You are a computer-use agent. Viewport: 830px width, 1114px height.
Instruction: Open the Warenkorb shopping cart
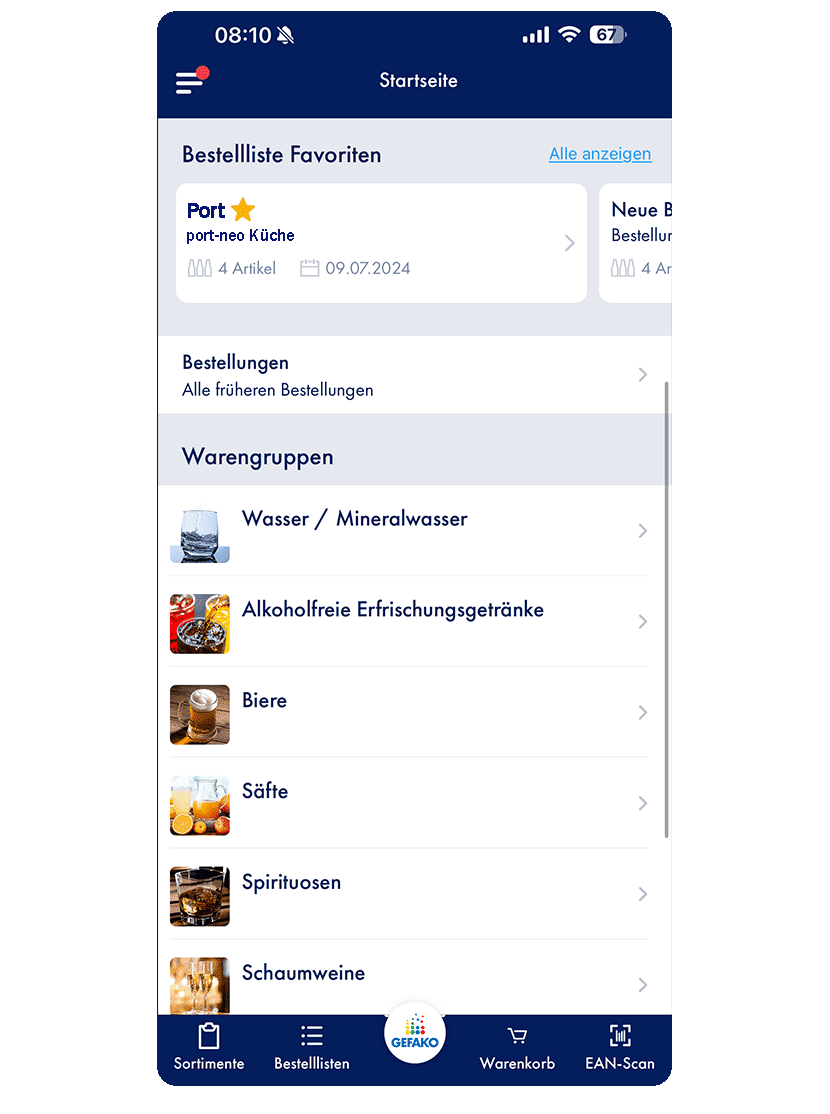[517, 1047]
